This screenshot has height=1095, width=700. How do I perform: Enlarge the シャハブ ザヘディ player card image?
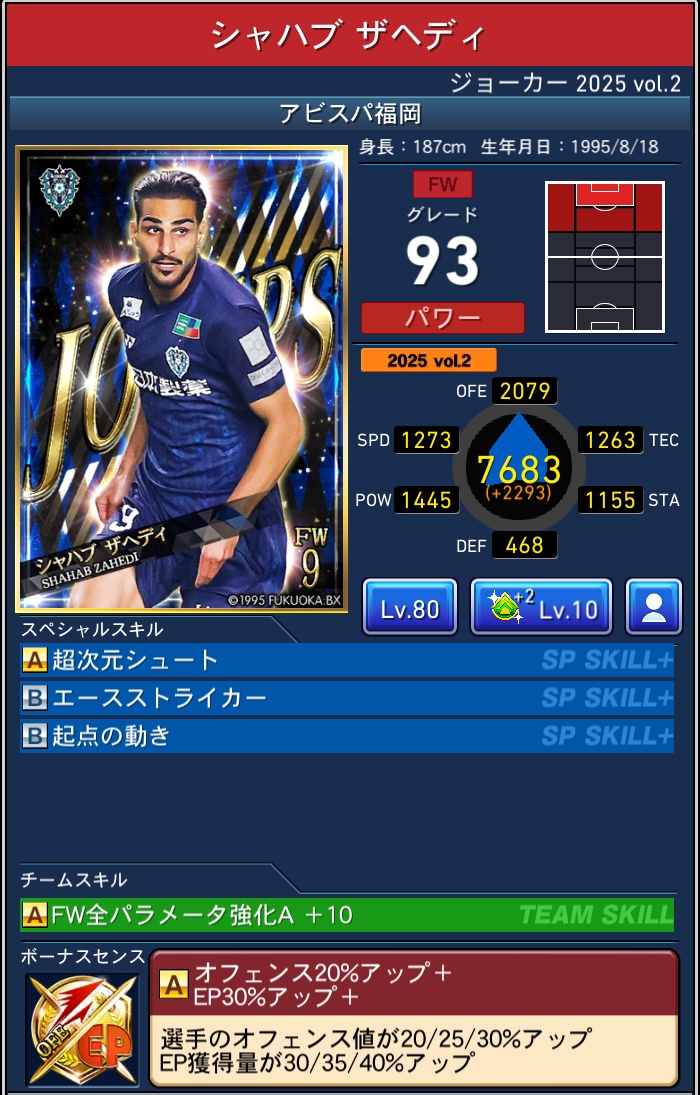point(181,378)
